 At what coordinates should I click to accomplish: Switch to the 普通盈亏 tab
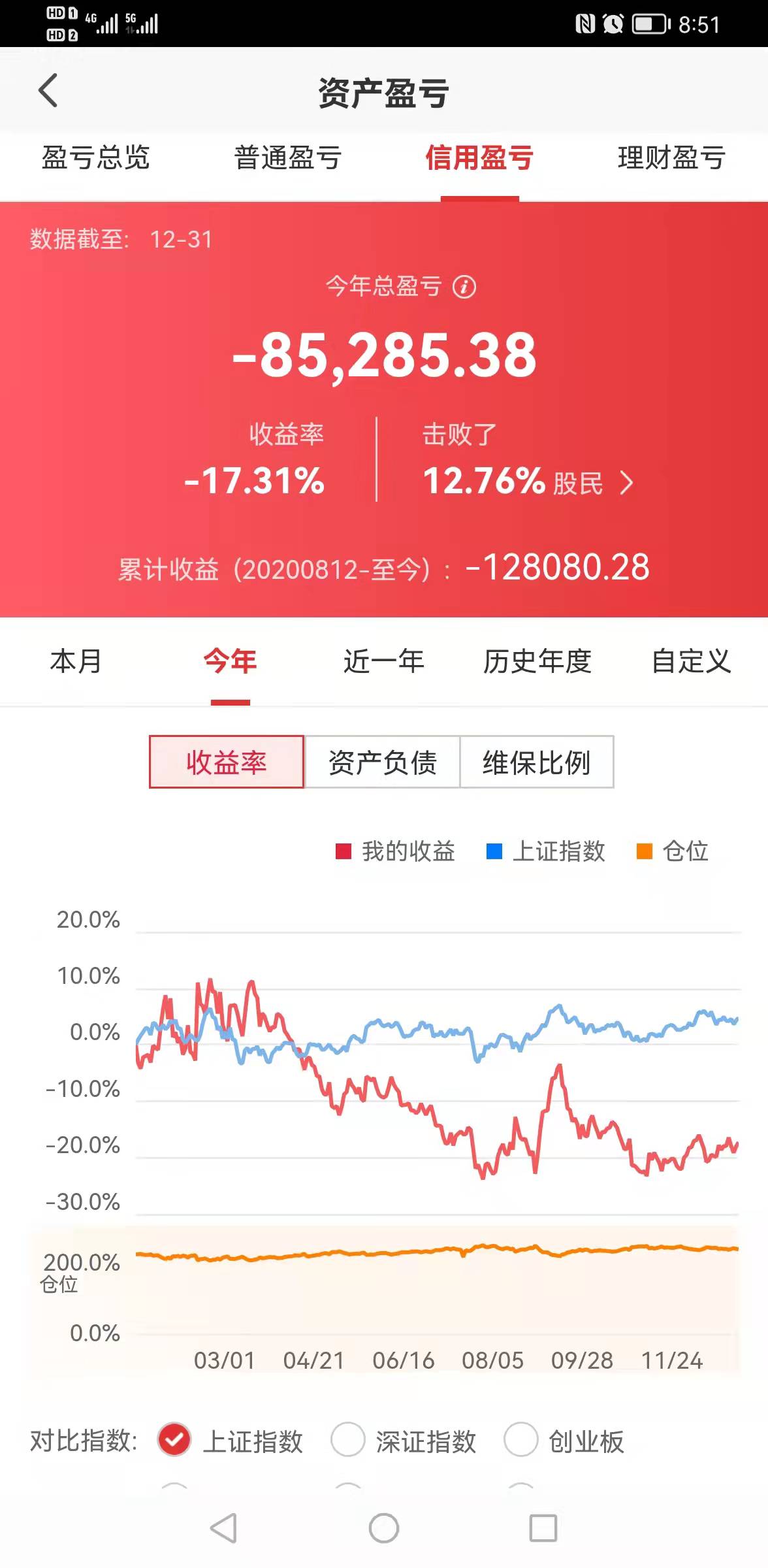click(x=288, y=157)
